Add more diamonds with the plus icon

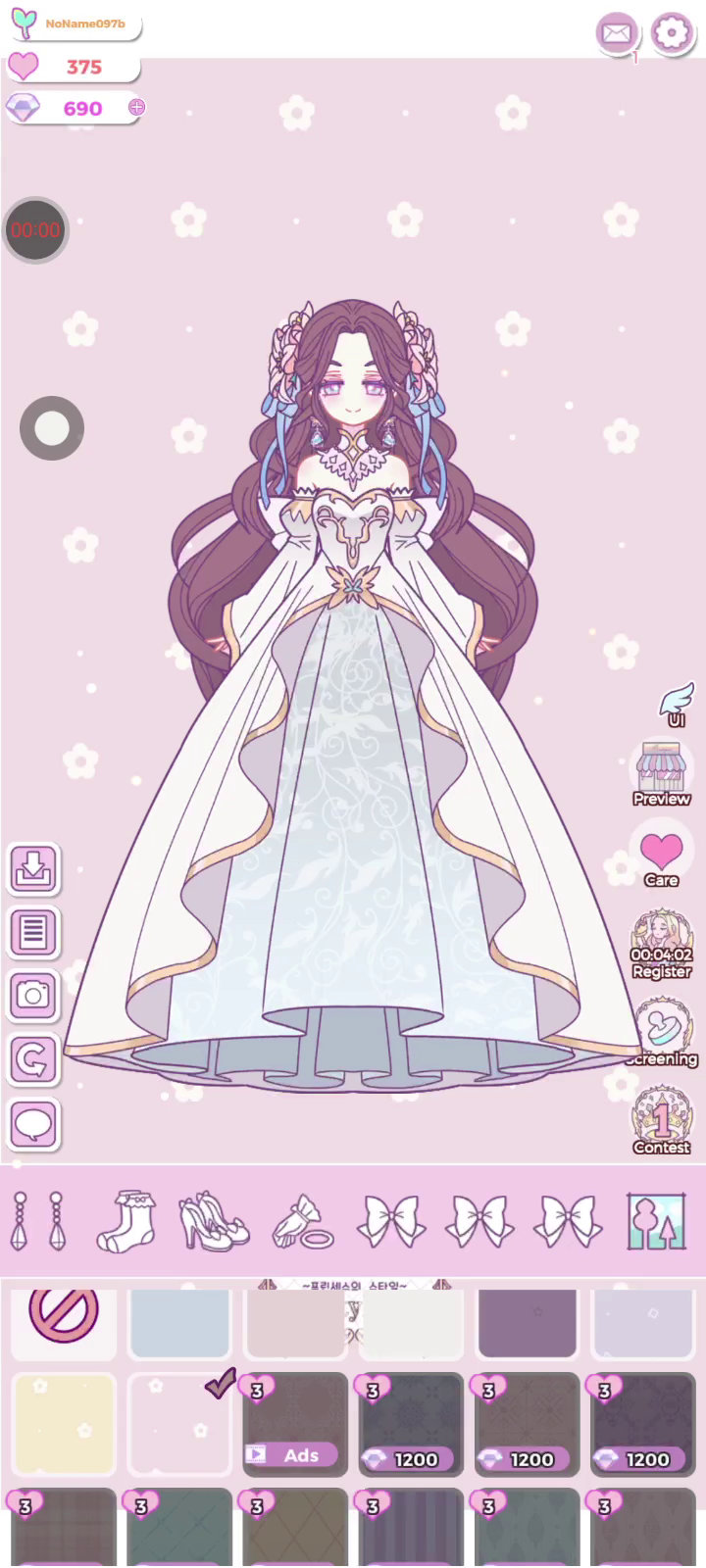(x=136, y=108)
